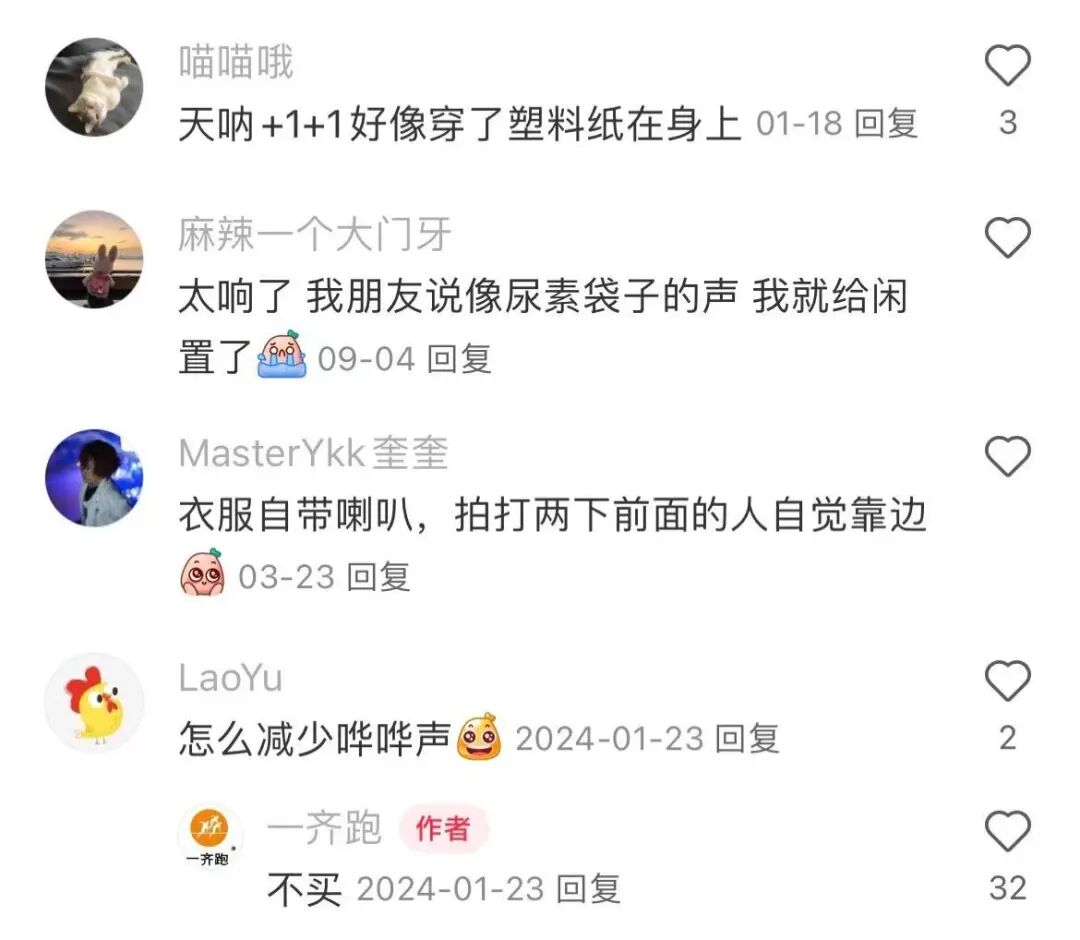Screen dimensions: 1080x940
Task: Open MasterYkk奎奎's profile avatar
Action: 94,477
